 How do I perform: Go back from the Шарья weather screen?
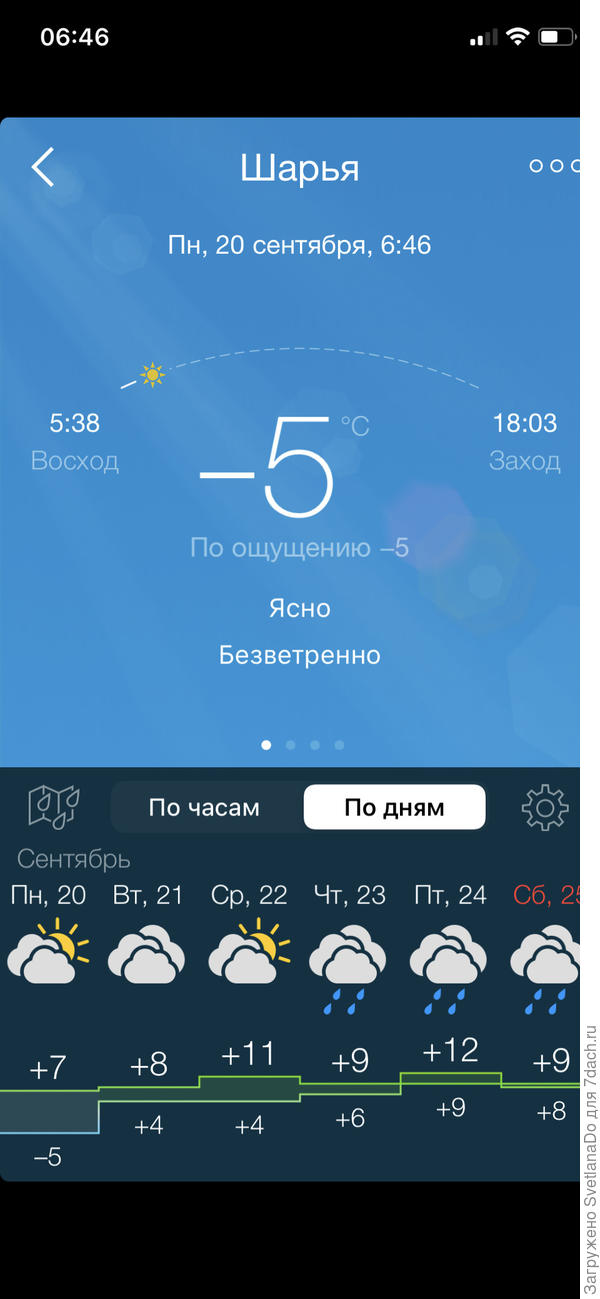point(42,167)
